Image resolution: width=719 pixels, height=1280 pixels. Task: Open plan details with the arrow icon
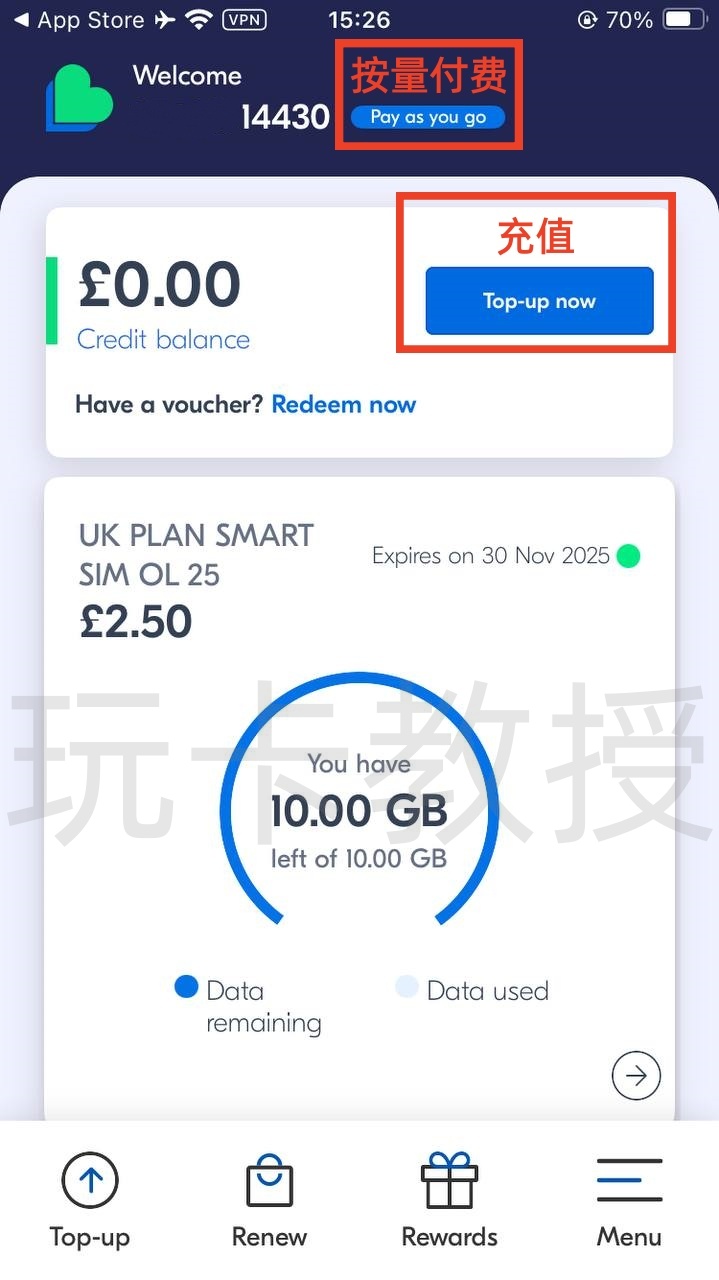(x=636, y=1076)
